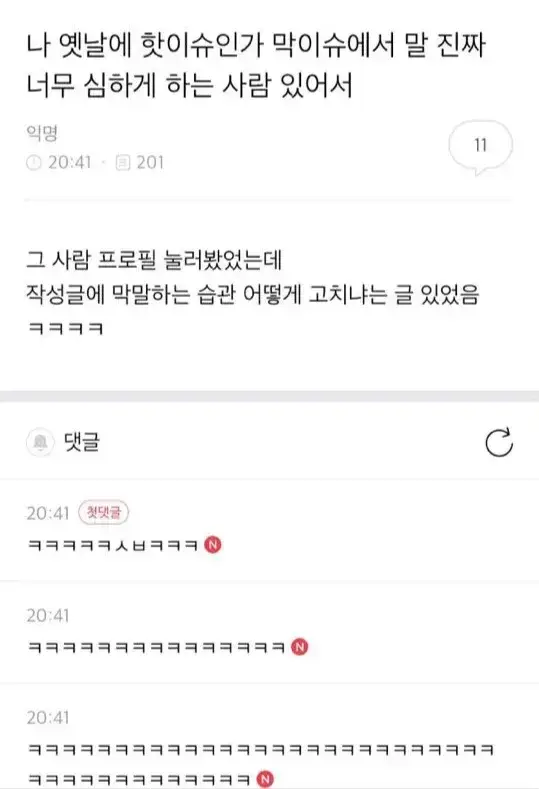Image resolution: width=539 pixels, height=789 pixels.
Task: Toggle the comment notification bell
Action: pyautogui.click(x=40, y=443)
